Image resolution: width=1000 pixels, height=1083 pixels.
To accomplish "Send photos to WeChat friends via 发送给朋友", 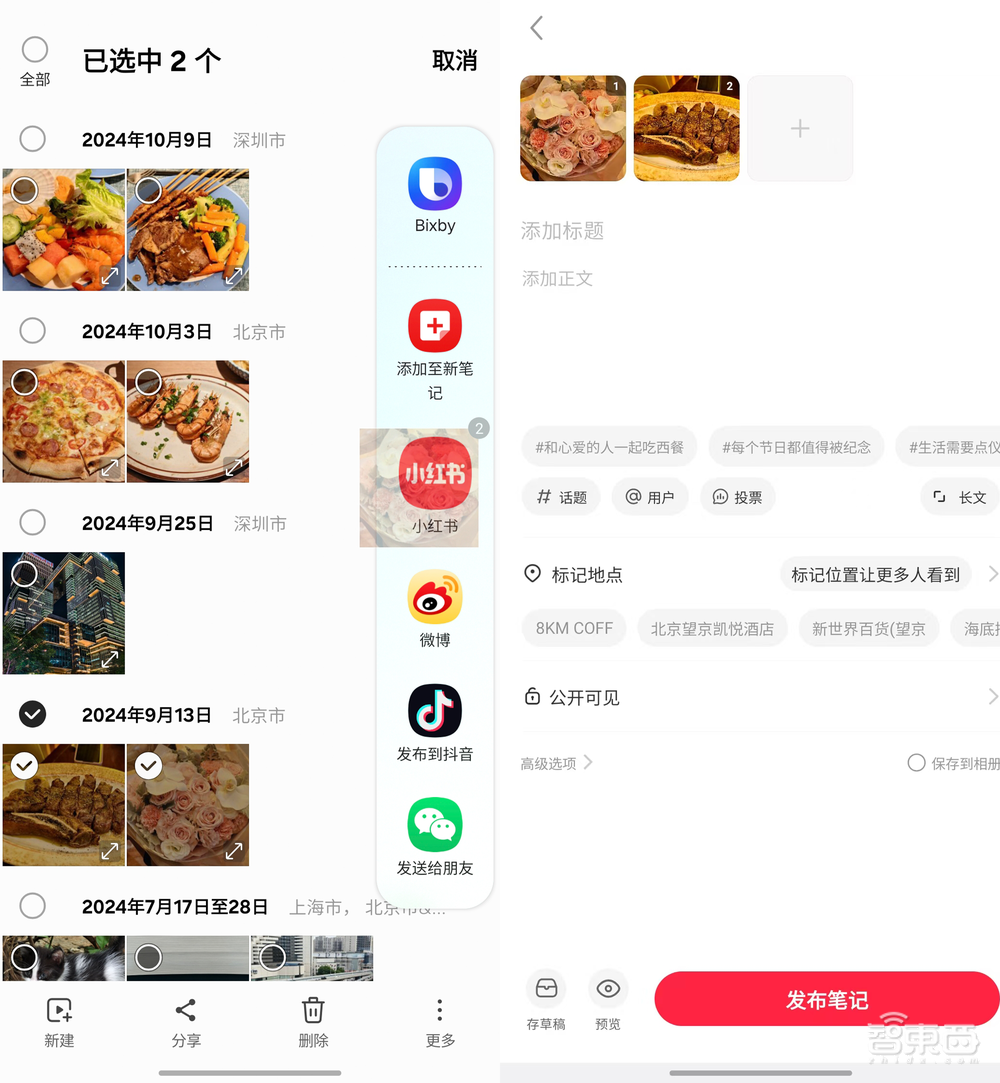I will (x=434, y=832).
